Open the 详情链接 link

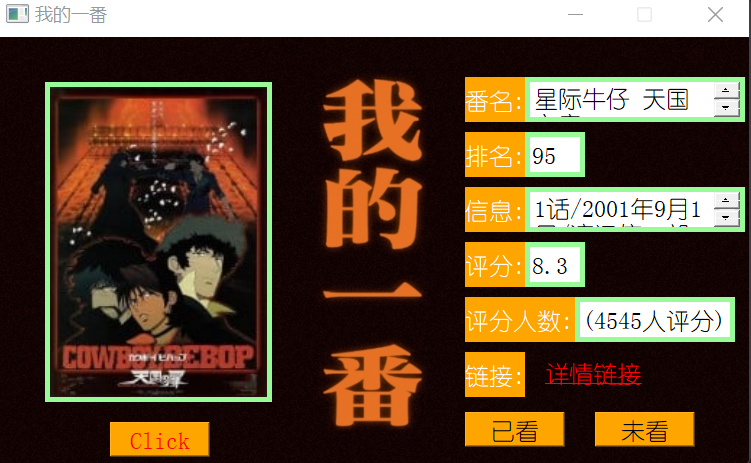(593, 375)
